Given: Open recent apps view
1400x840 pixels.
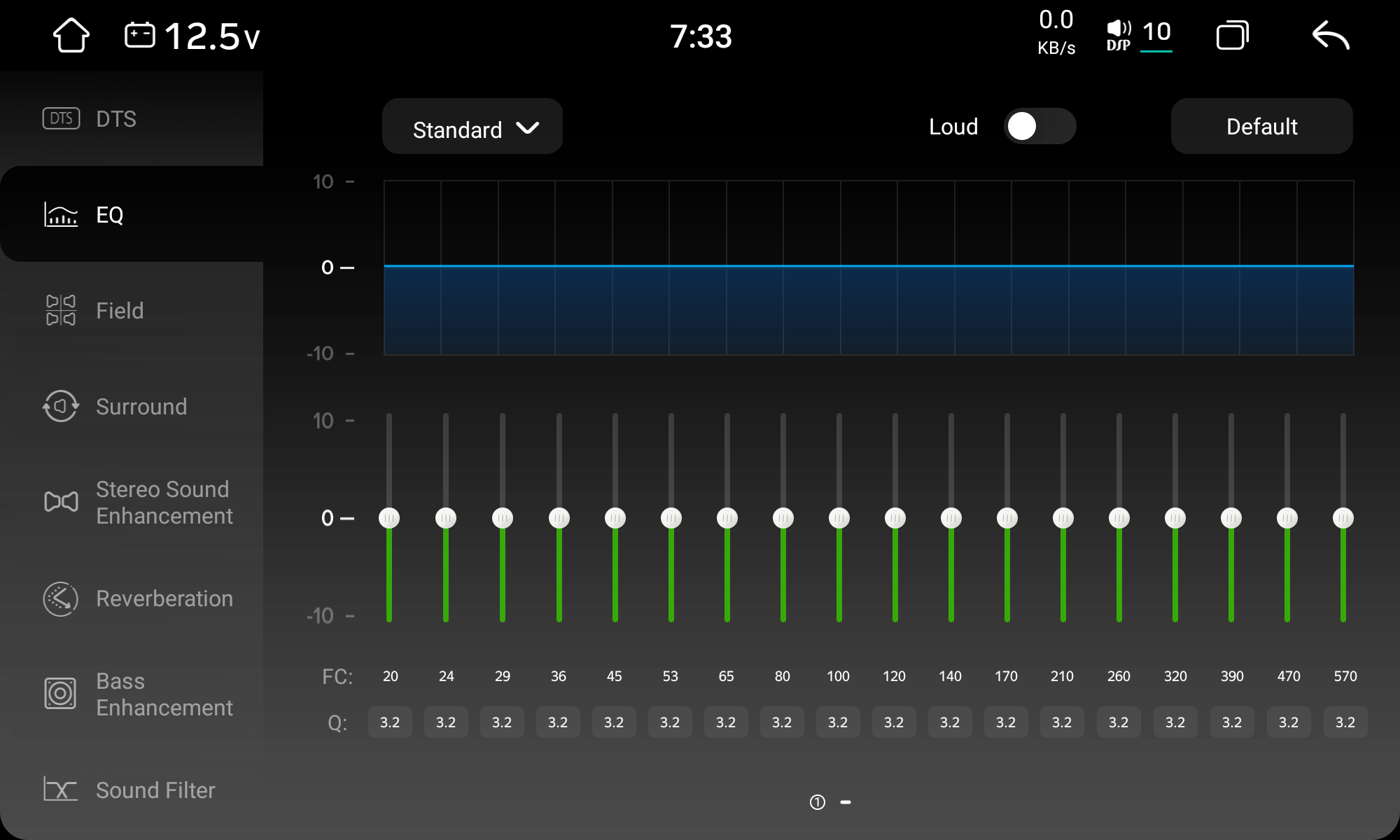Looking at the screenshot, I should 1232,35.
